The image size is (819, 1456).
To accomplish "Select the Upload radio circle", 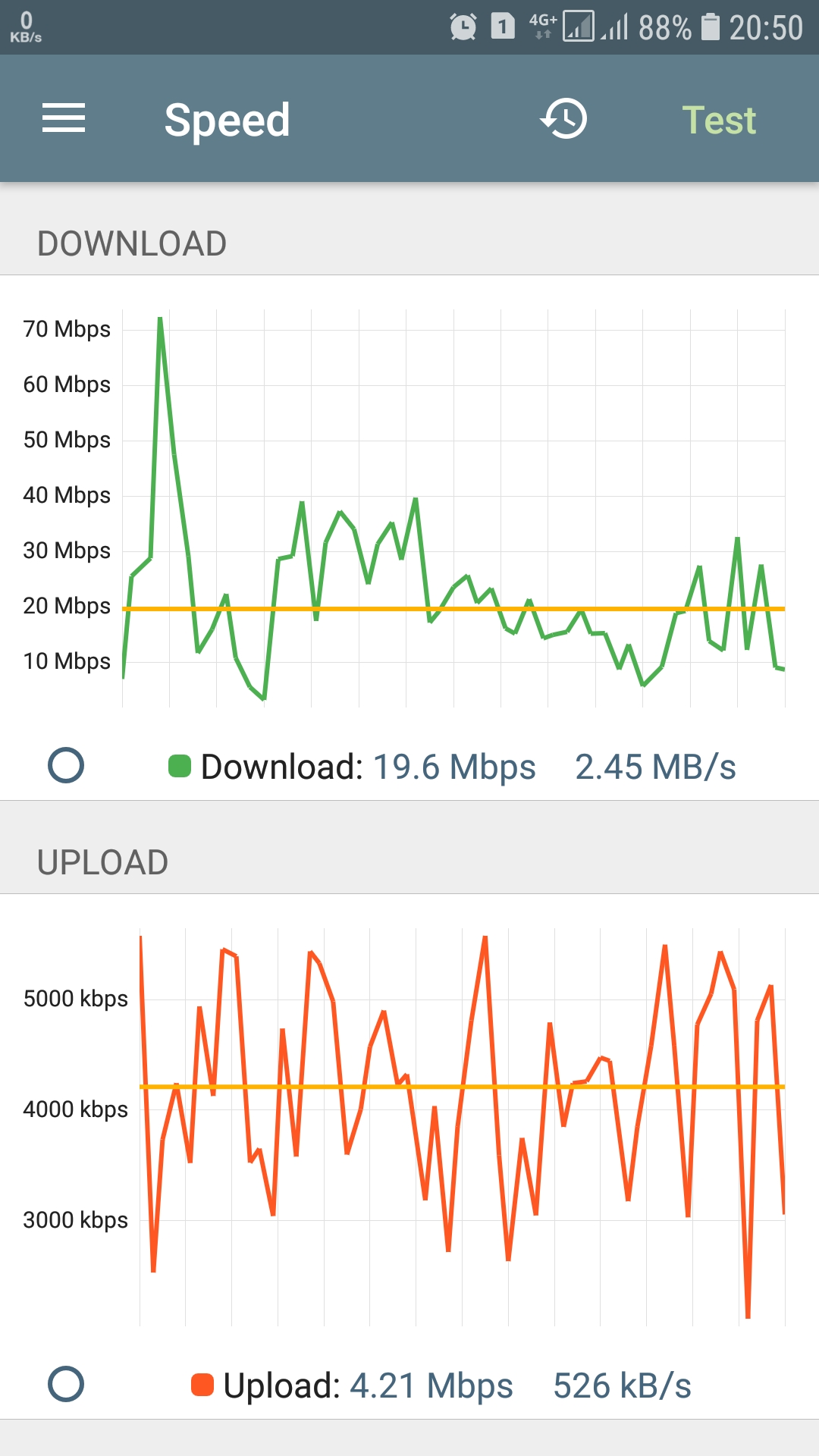I will tap(66, 1384).
